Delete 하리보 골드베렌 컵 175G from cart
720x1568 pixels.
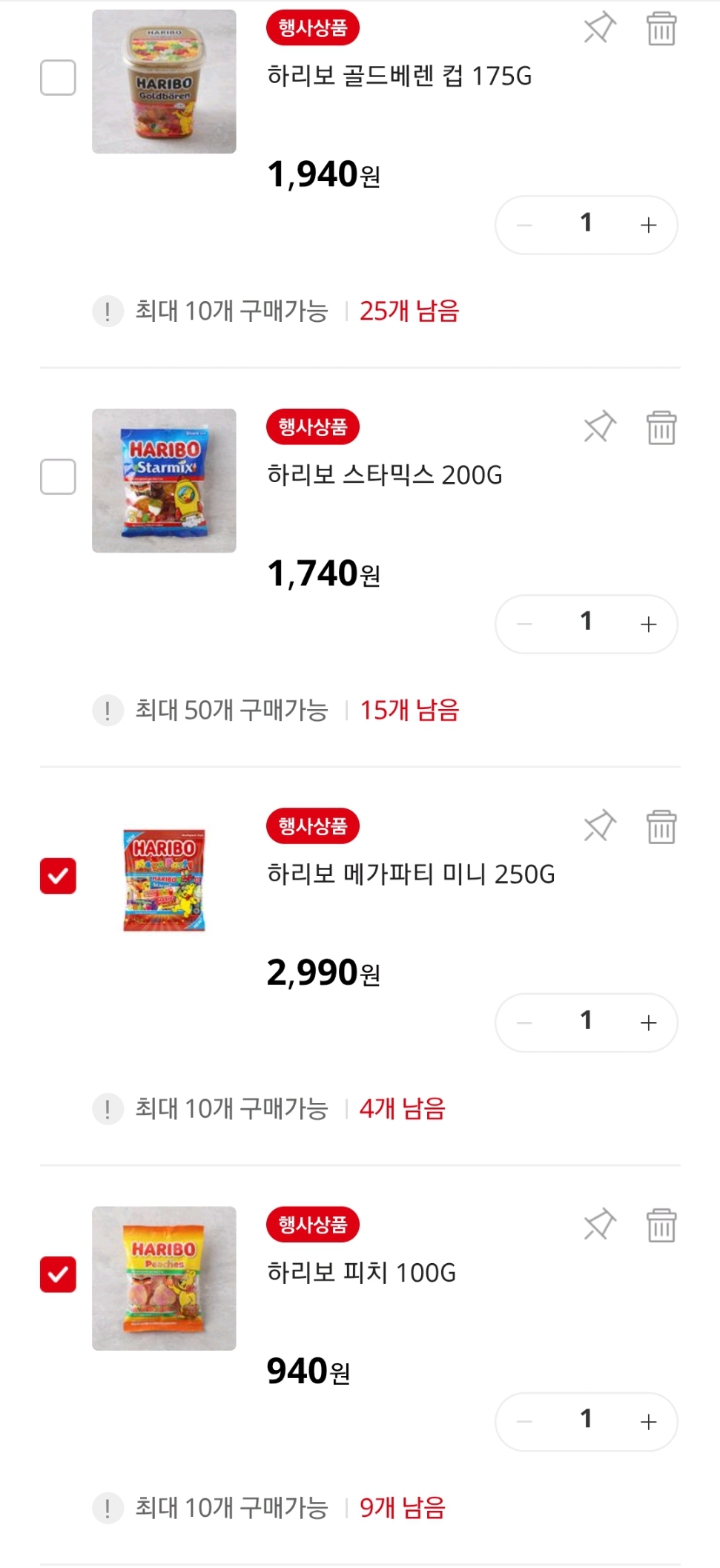661,29
